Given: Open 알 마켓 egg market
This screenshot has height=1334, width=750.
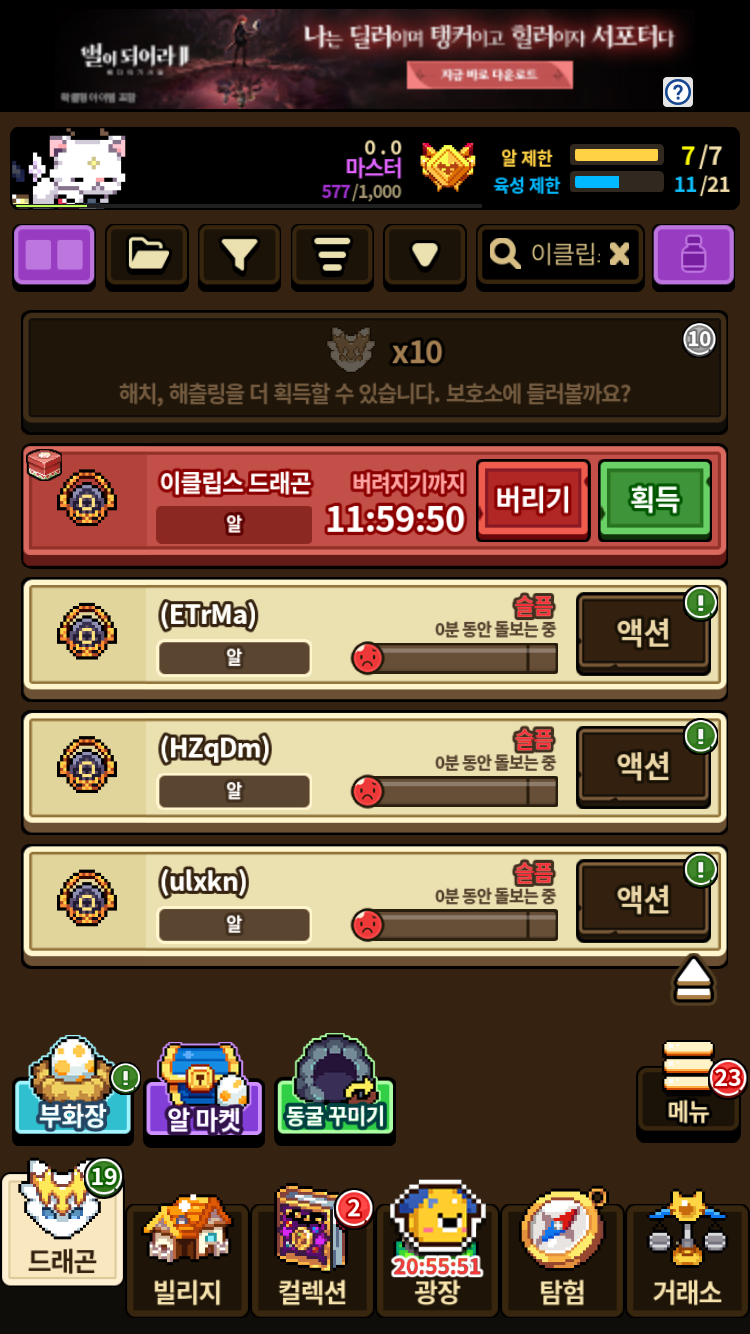Looking at the screenshot, I should pos(203,1095).
